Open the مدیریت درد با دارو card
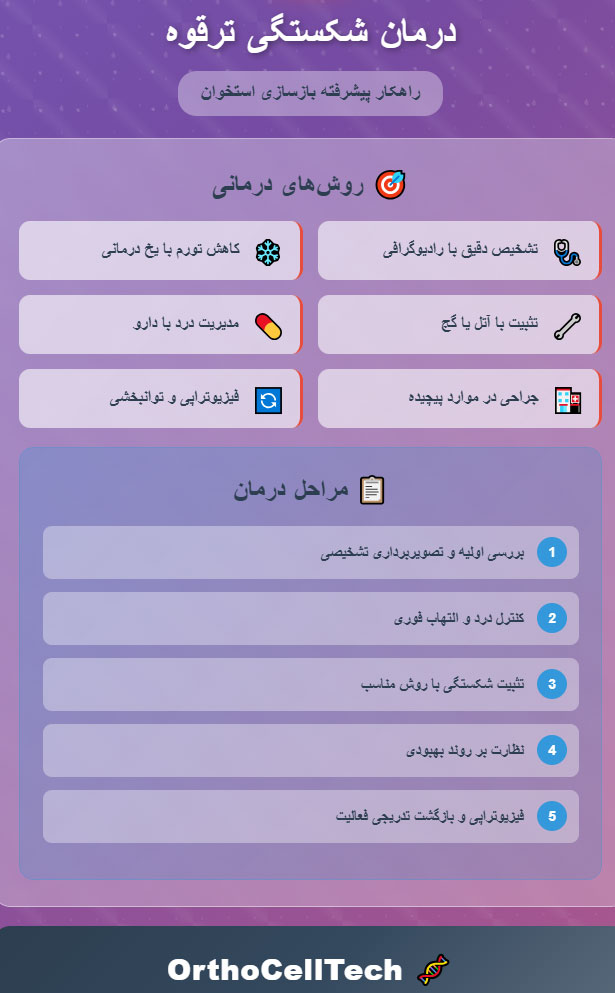The image size is (615, 993). click(x=160, y=324)
